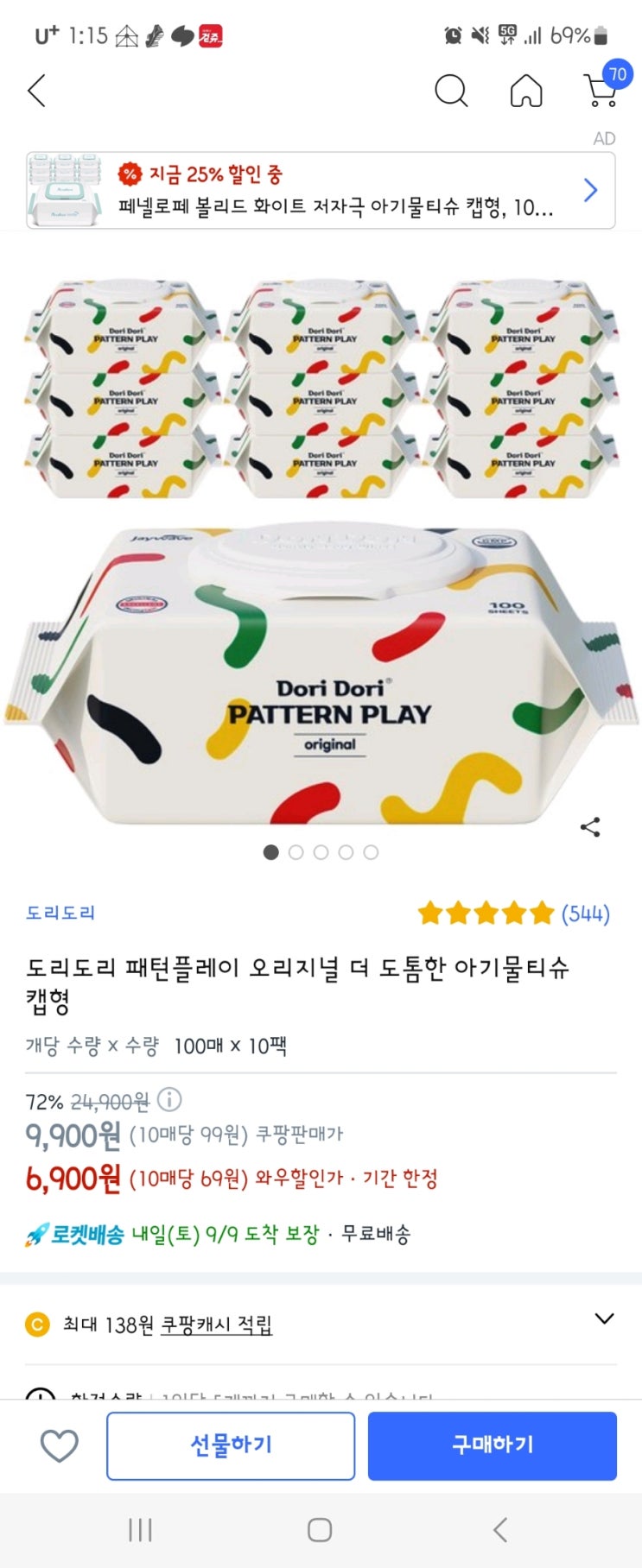Tap the 구매하기 button
This screenshot has height=1568, width=642.
(x=493, y=1445)
